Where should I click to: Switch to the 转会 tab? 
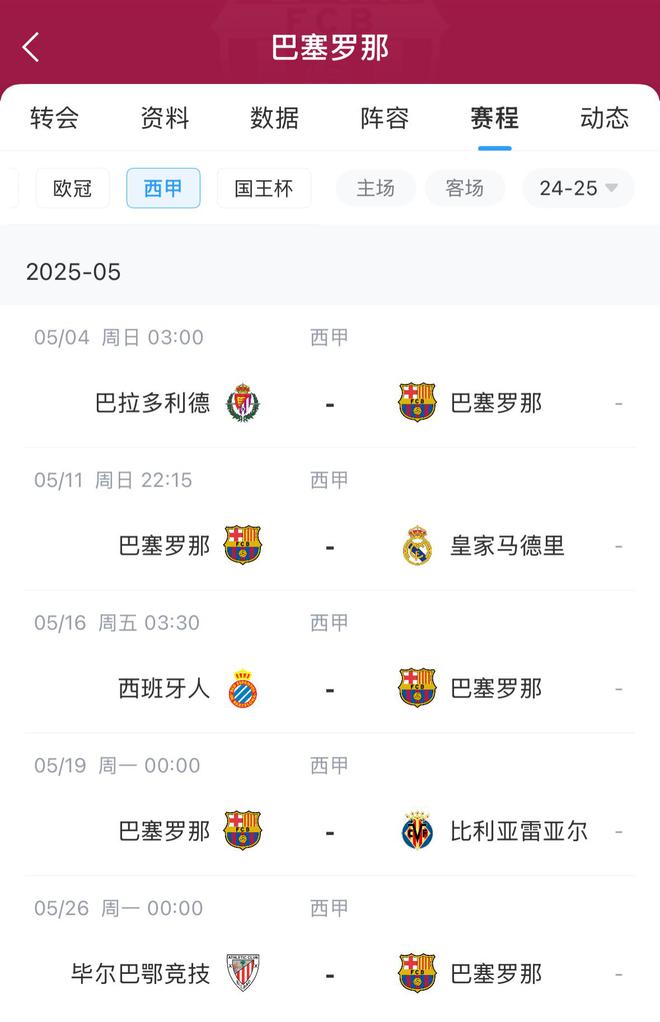54,118
